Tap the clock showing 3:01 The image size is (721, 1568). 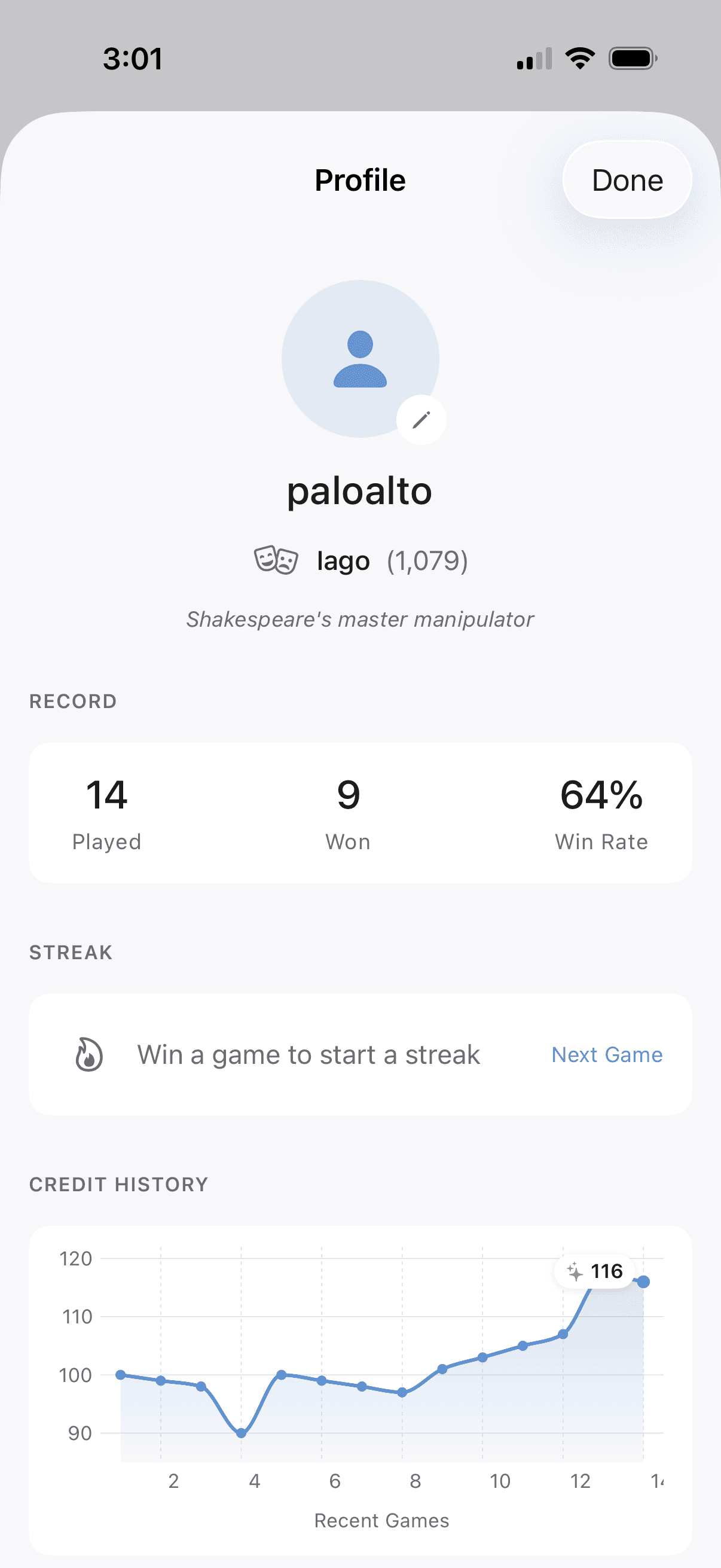(132, 59)
